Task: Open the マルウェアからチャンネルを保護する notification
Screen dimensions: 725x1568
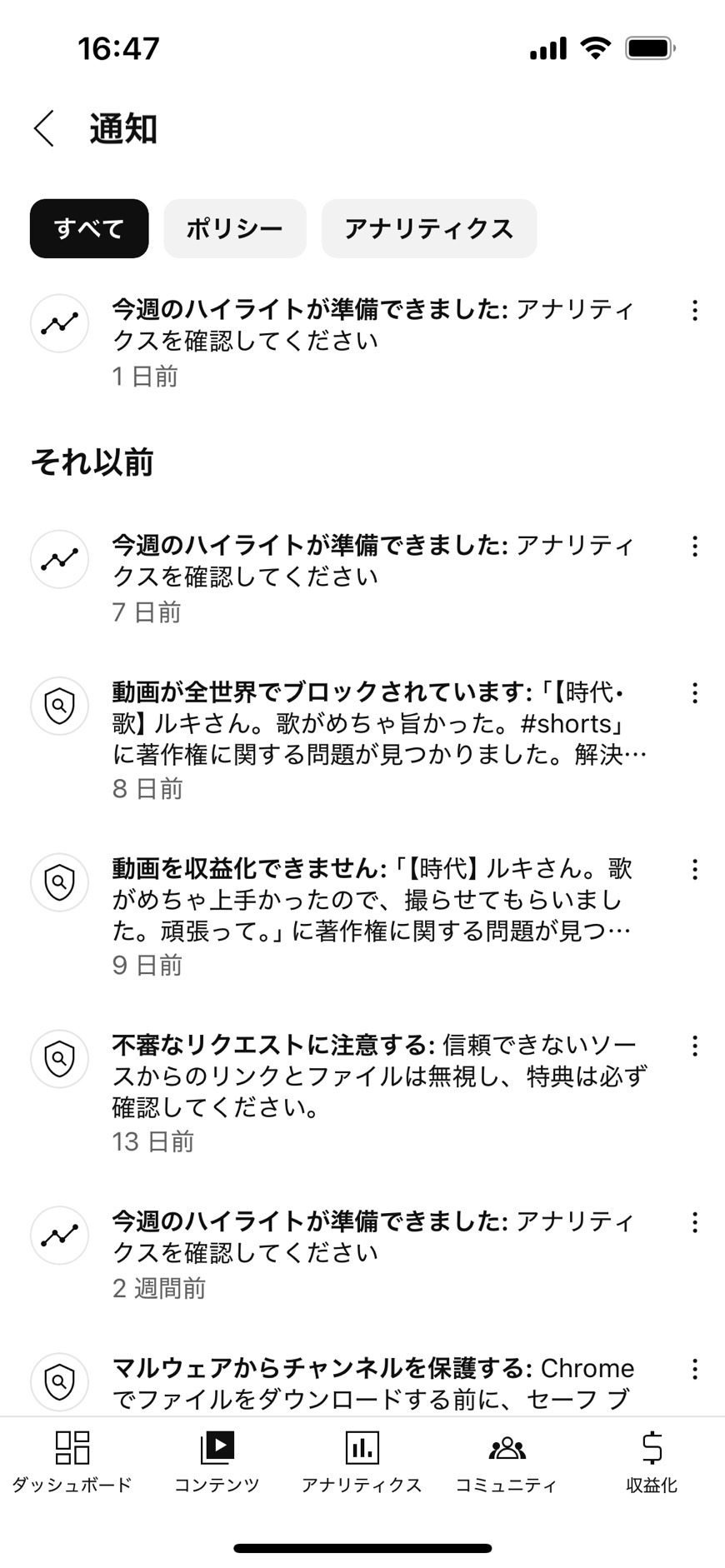Action: tap(362, 1381)
